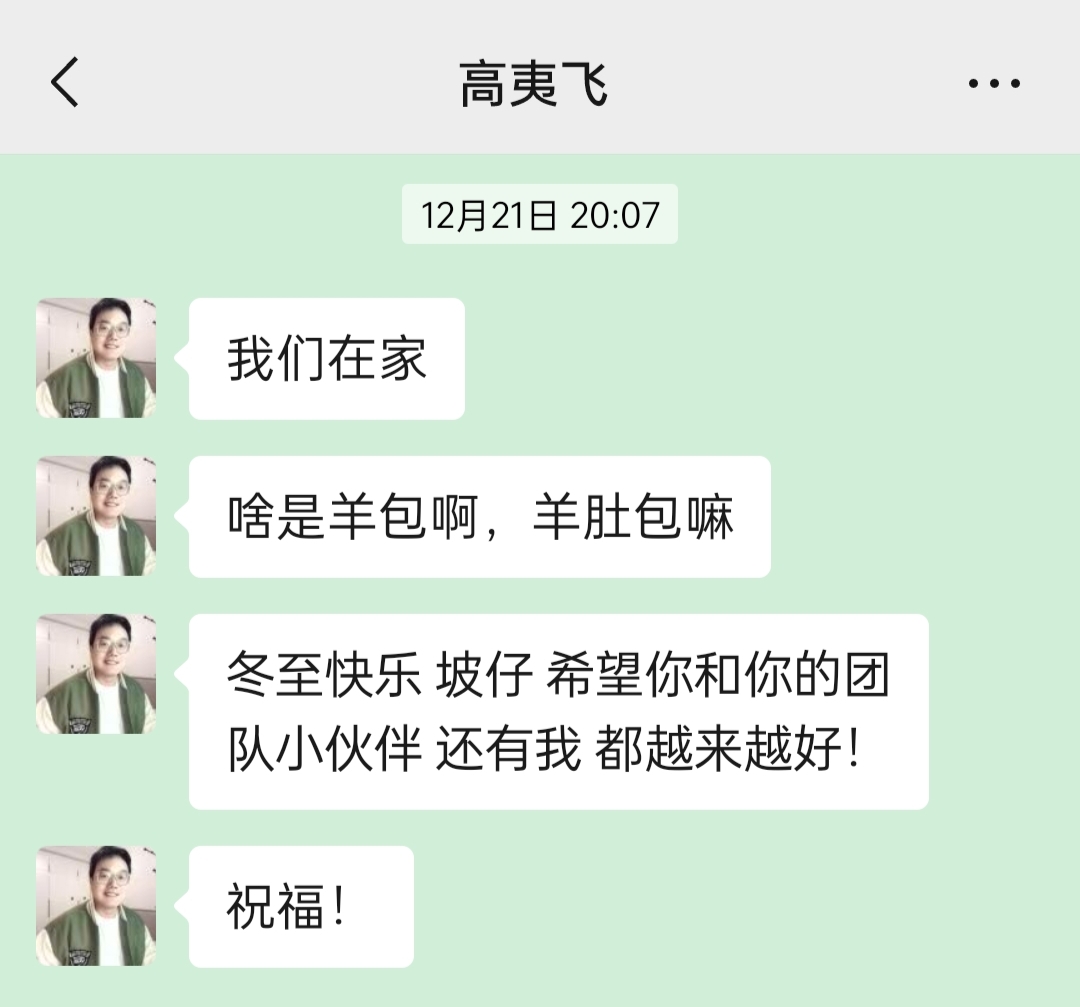Go back from the chat with 高夷飞
The image size is (1080, 1007).
pos(65,82)
